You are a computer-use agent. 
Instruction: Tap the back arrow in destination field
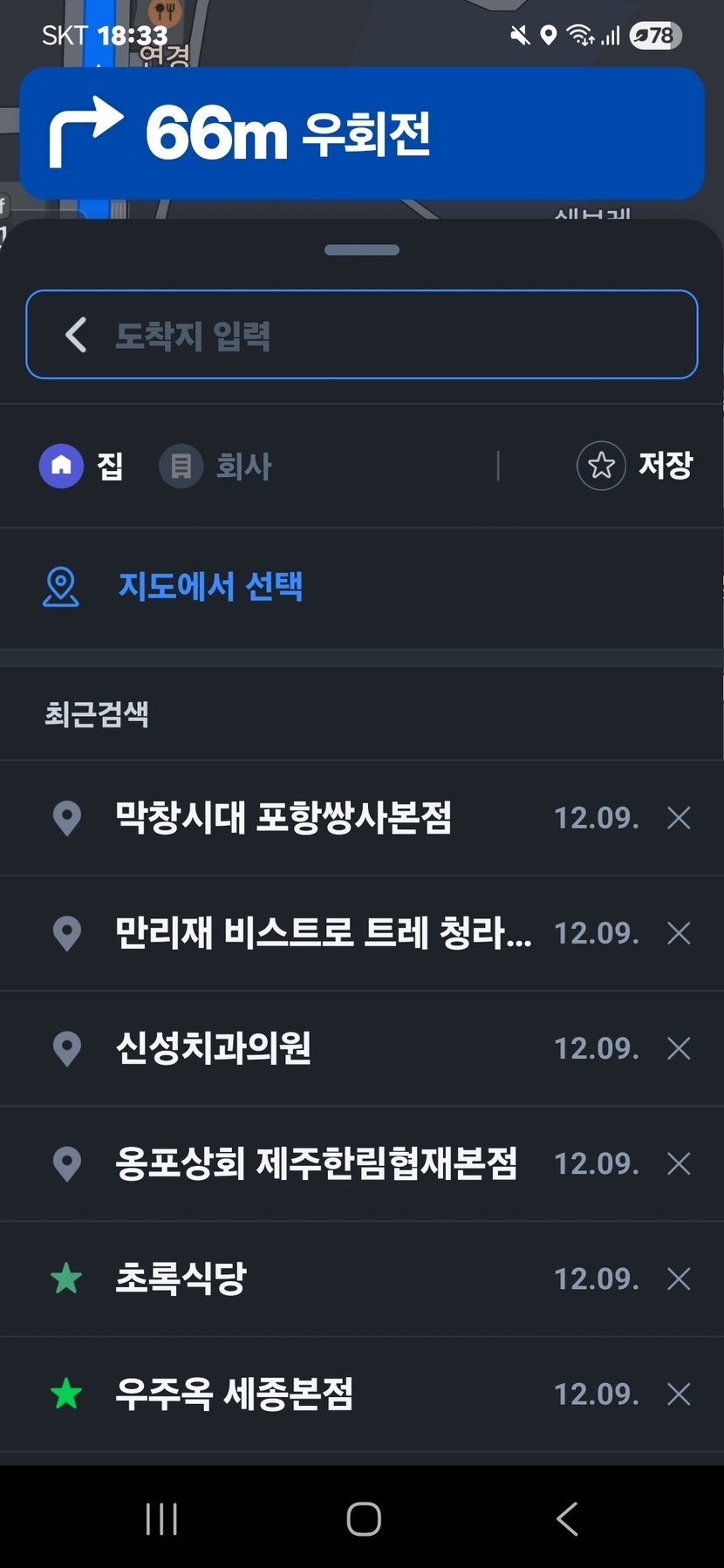[x=76, y=335]
